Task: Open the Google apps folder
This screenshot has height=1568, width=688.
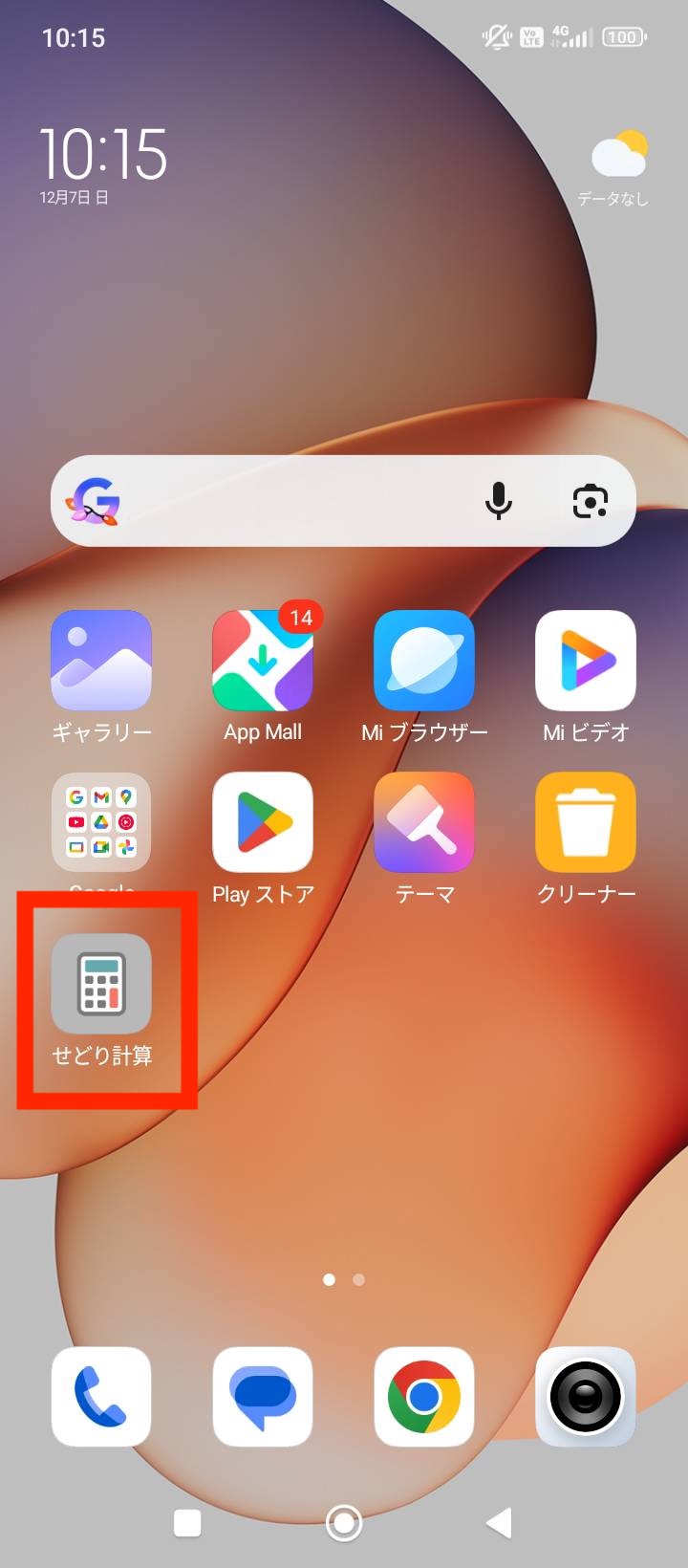Action: click(101, 822)
